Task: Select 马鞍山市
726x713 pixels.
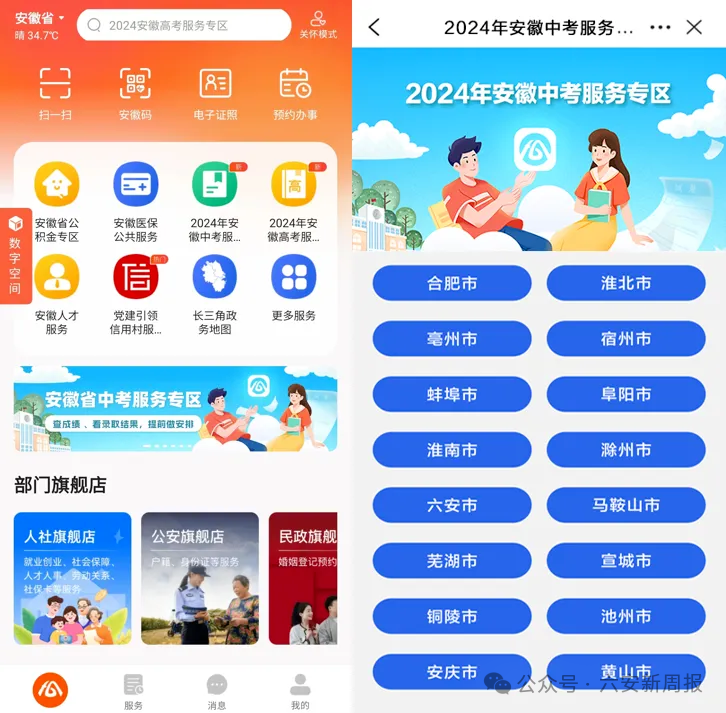Action: coord(626,505)
